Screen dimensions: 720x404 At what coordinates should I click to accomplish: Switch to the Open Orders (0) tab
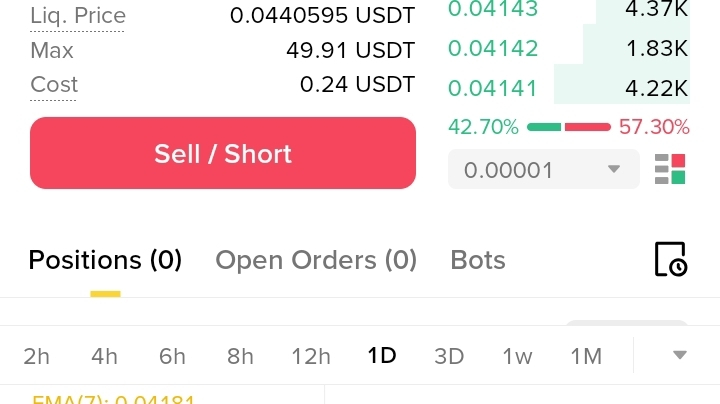(x=316, y=260)
